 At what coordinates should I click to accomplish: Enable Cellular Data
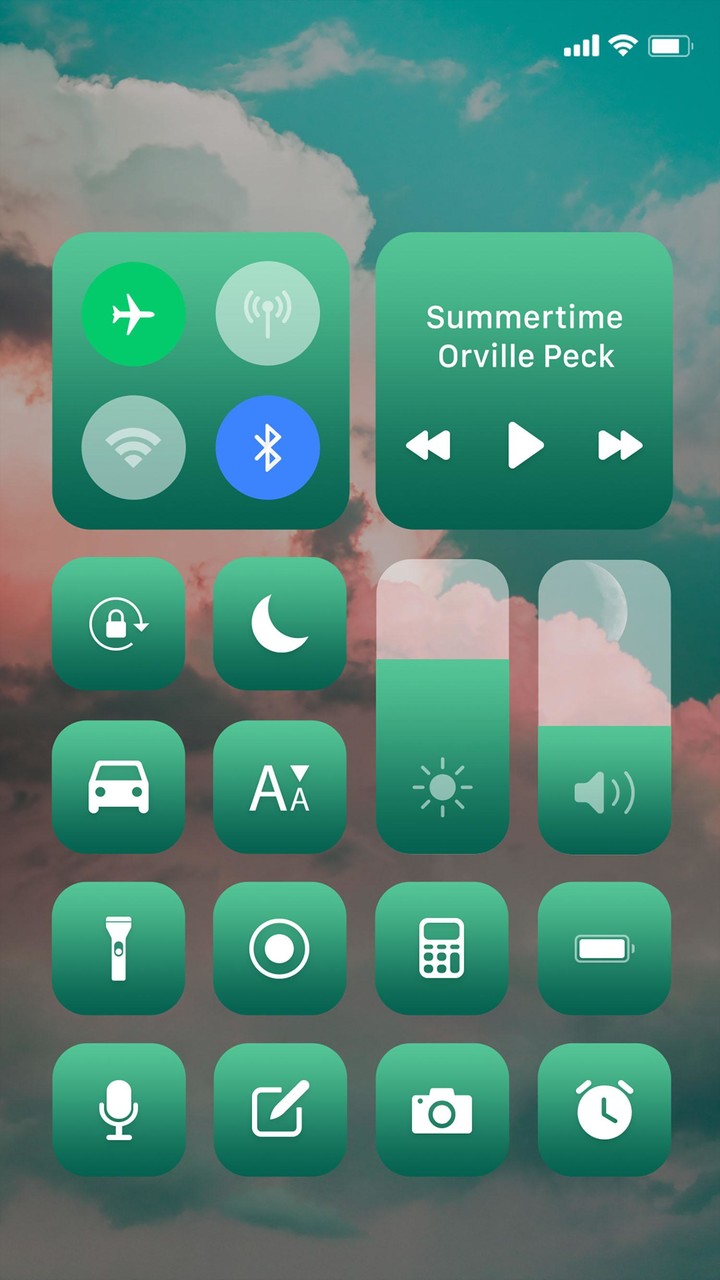(267, 313)
